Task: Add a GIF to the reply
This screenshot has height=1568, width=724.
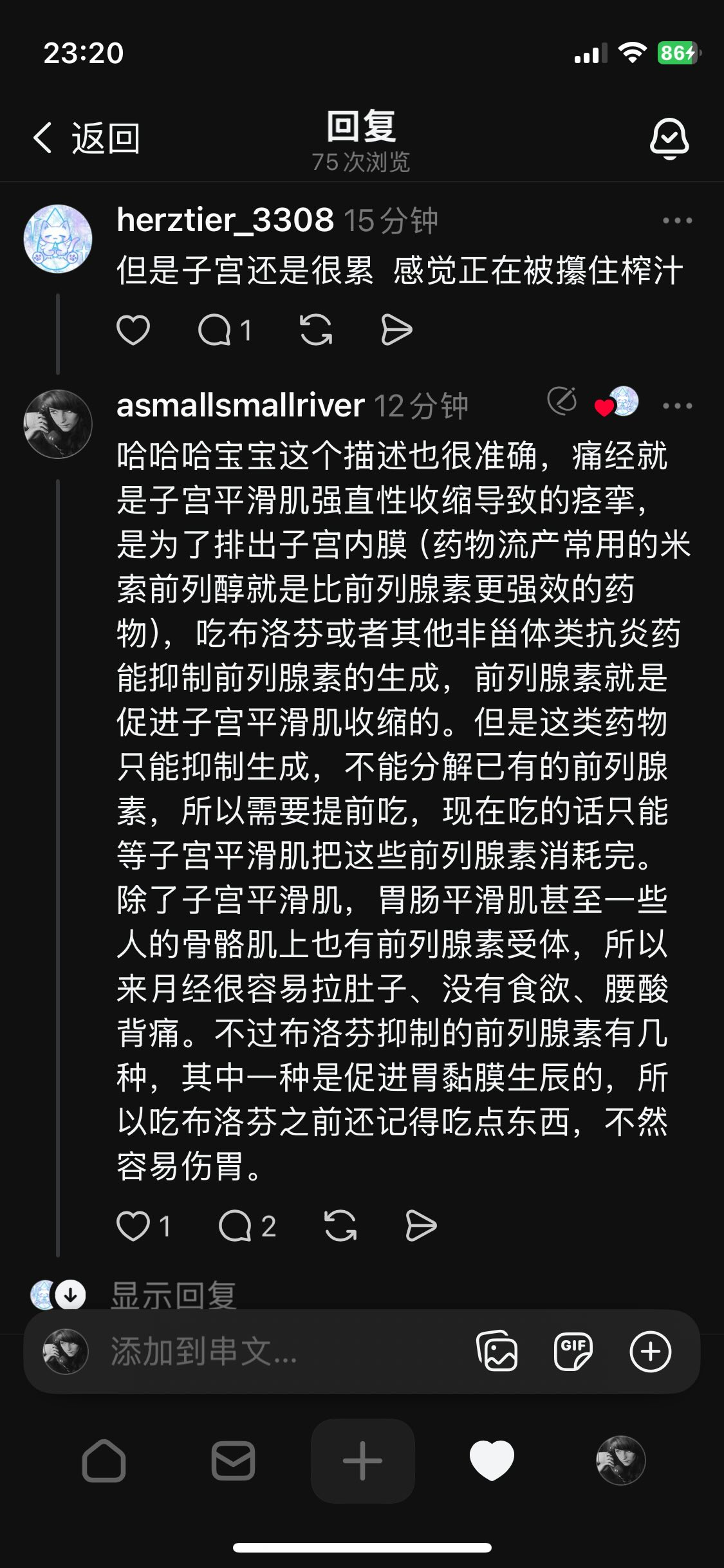Action: (573, 1351)
